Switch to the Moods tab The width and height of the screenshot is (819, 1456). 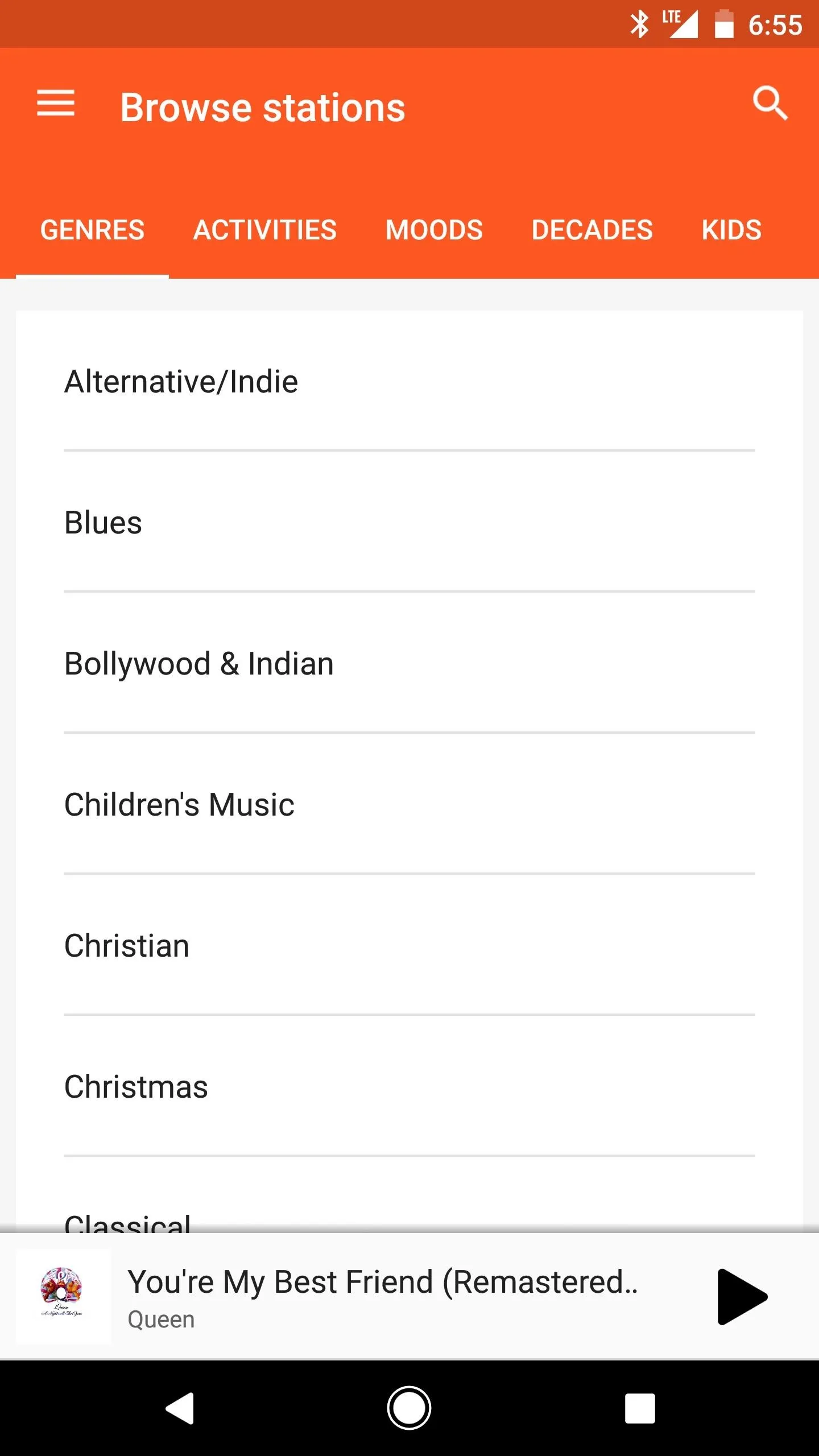coord(434,230)
